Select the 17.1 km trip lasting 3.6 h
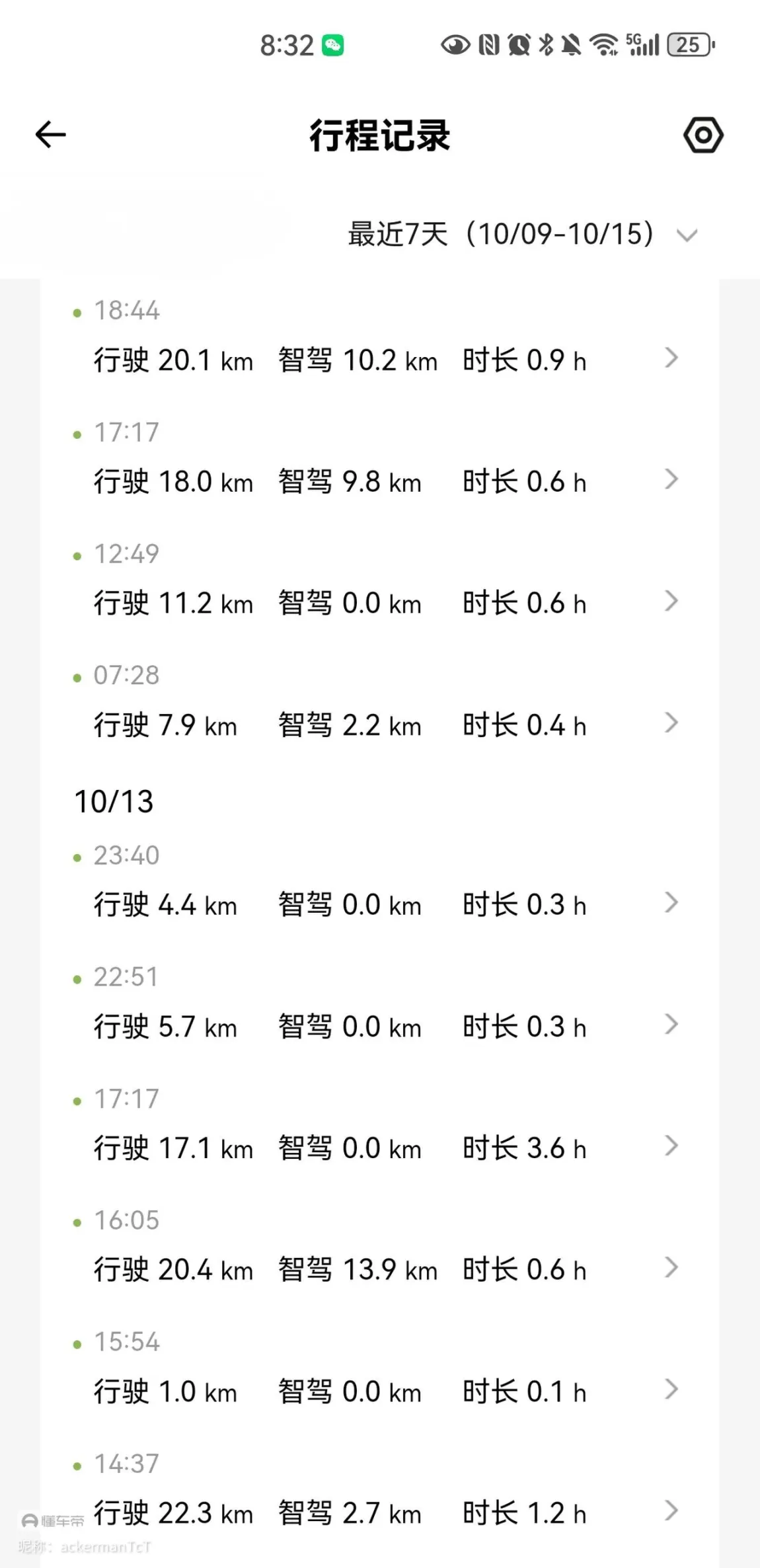The image size is (760, 1568). [379, 1125]
